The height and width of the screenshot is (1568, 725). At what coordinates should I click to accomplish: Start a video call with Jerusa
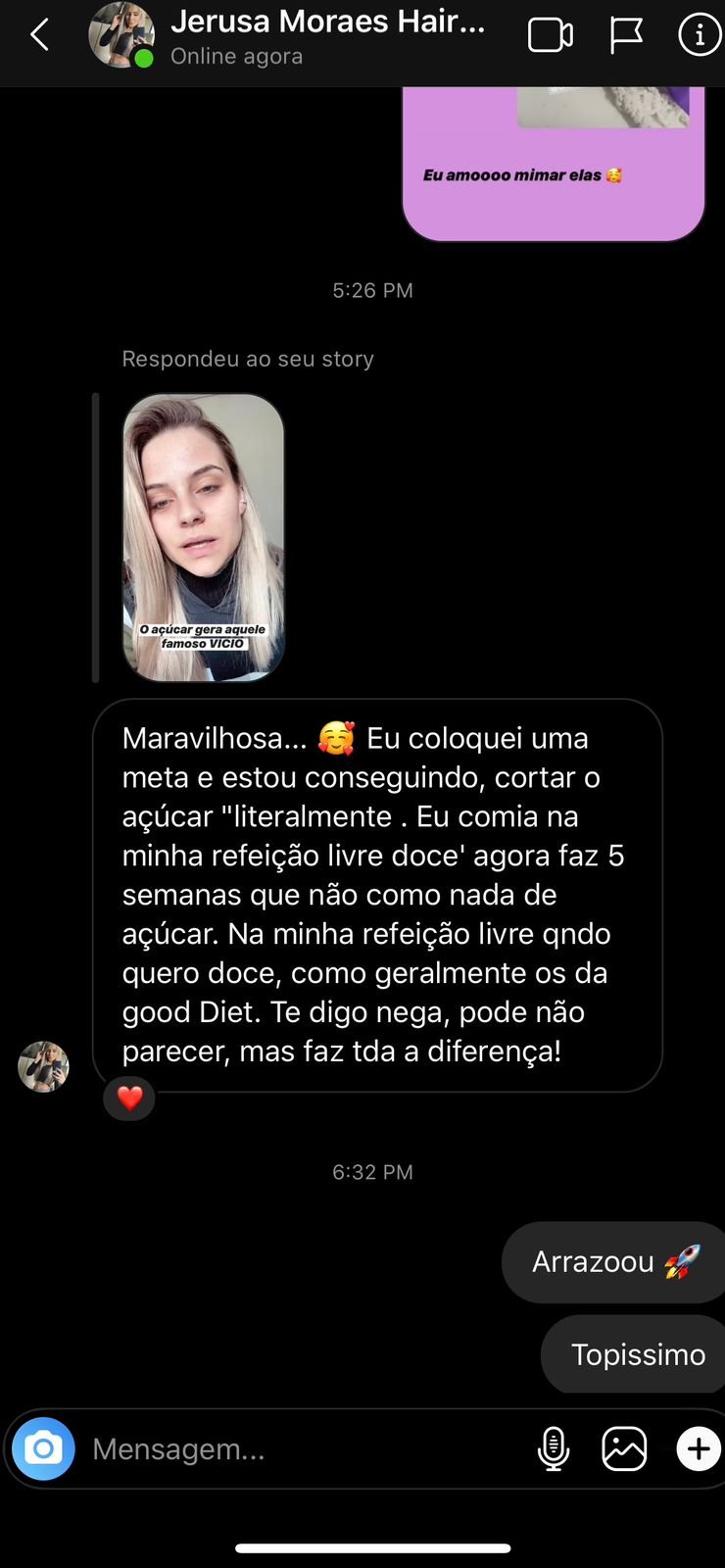point(550,36)
